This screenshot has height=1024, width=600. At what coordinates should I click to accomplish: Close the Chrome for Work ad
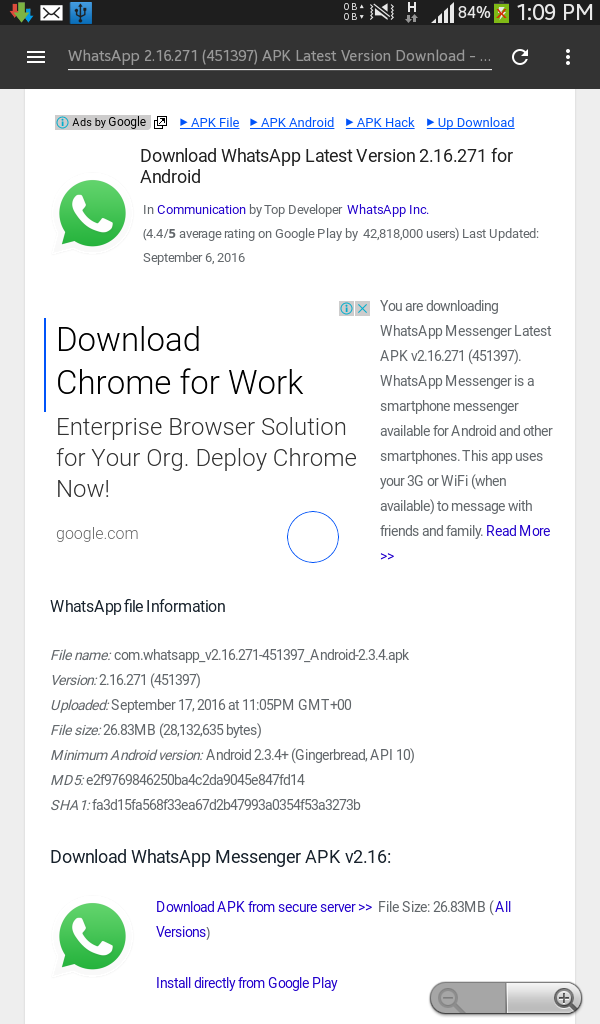point(363,308)
